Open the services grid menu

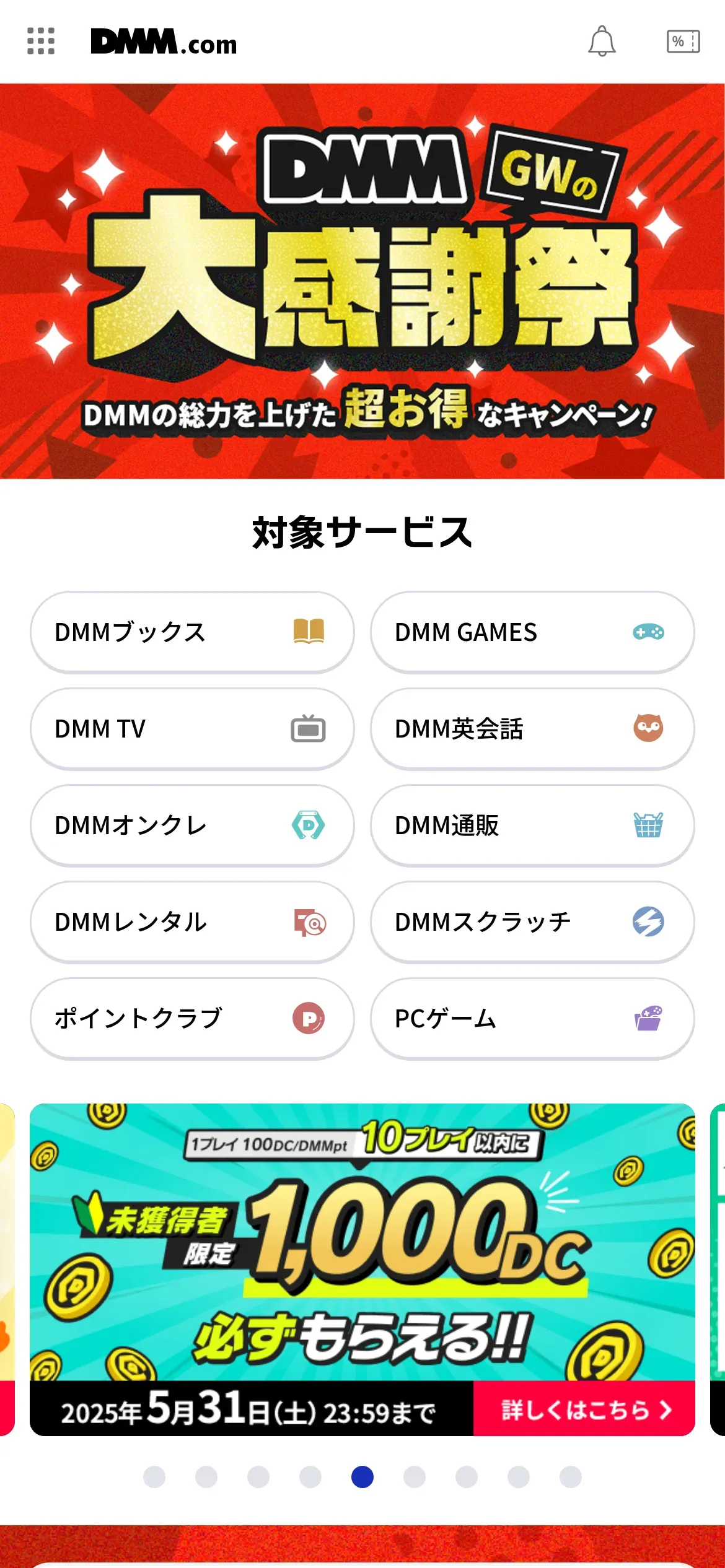[41, 41]
